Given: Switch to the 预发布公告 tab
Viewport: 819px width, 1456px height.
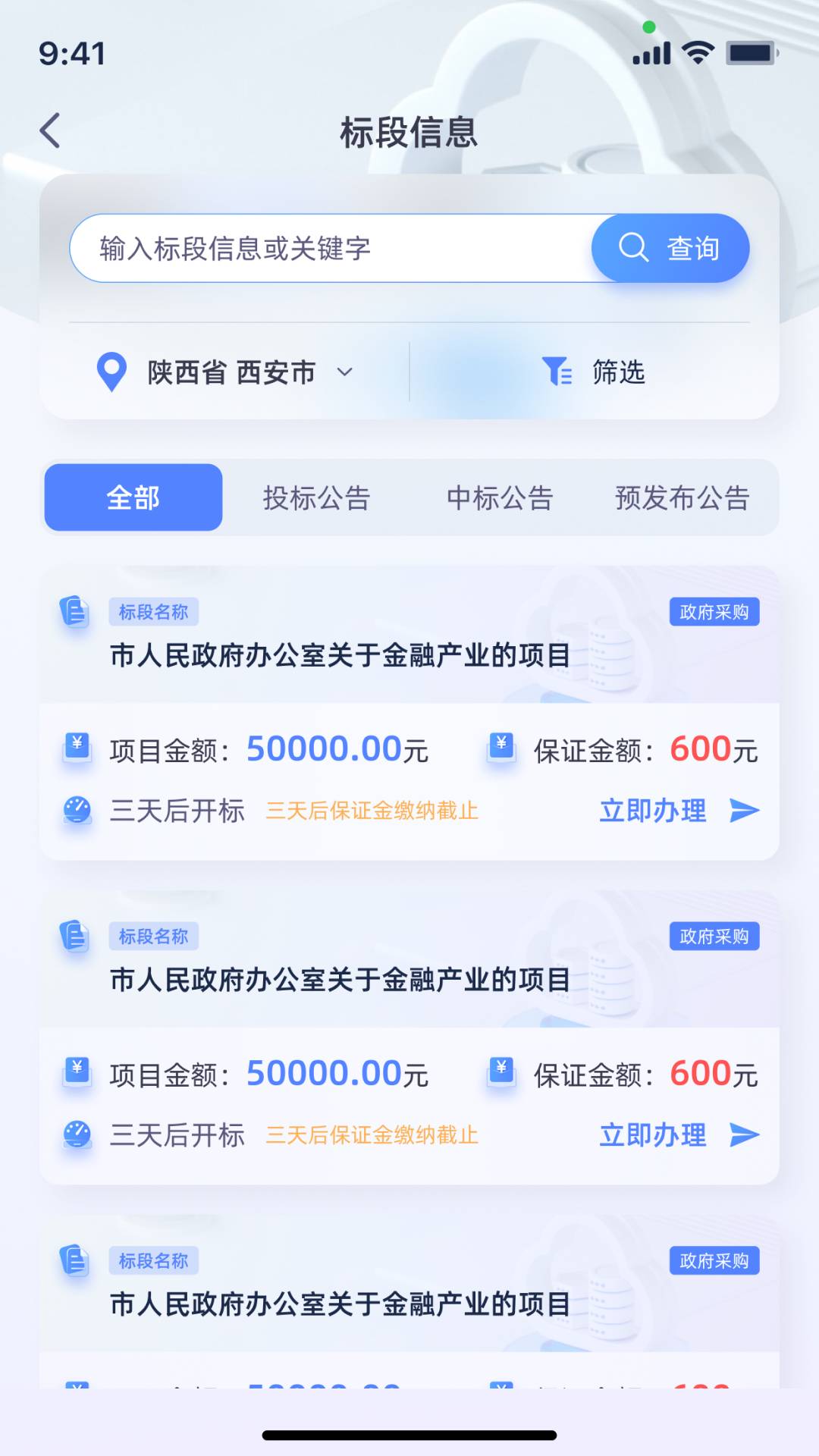Looking at the screenshot, I should click(x=682, y=497).
